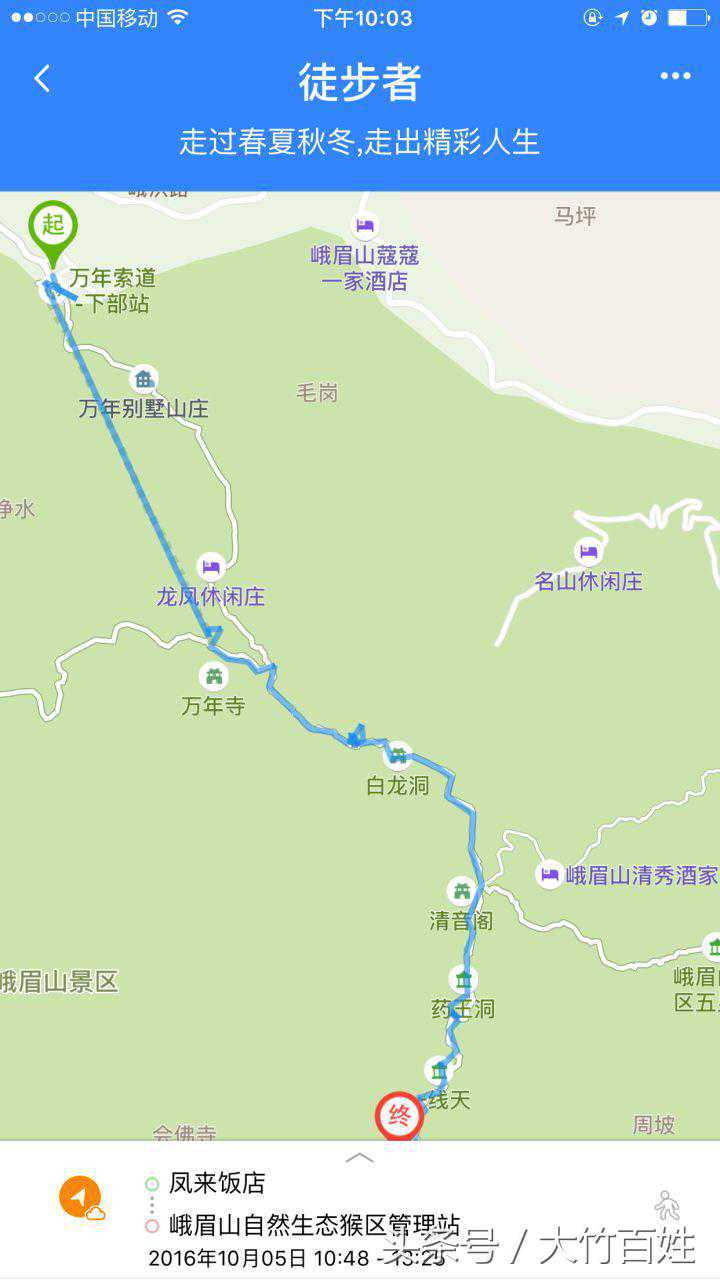Select the 清音阁 marker on the map

pyautogui.click(x=461, y=890)
